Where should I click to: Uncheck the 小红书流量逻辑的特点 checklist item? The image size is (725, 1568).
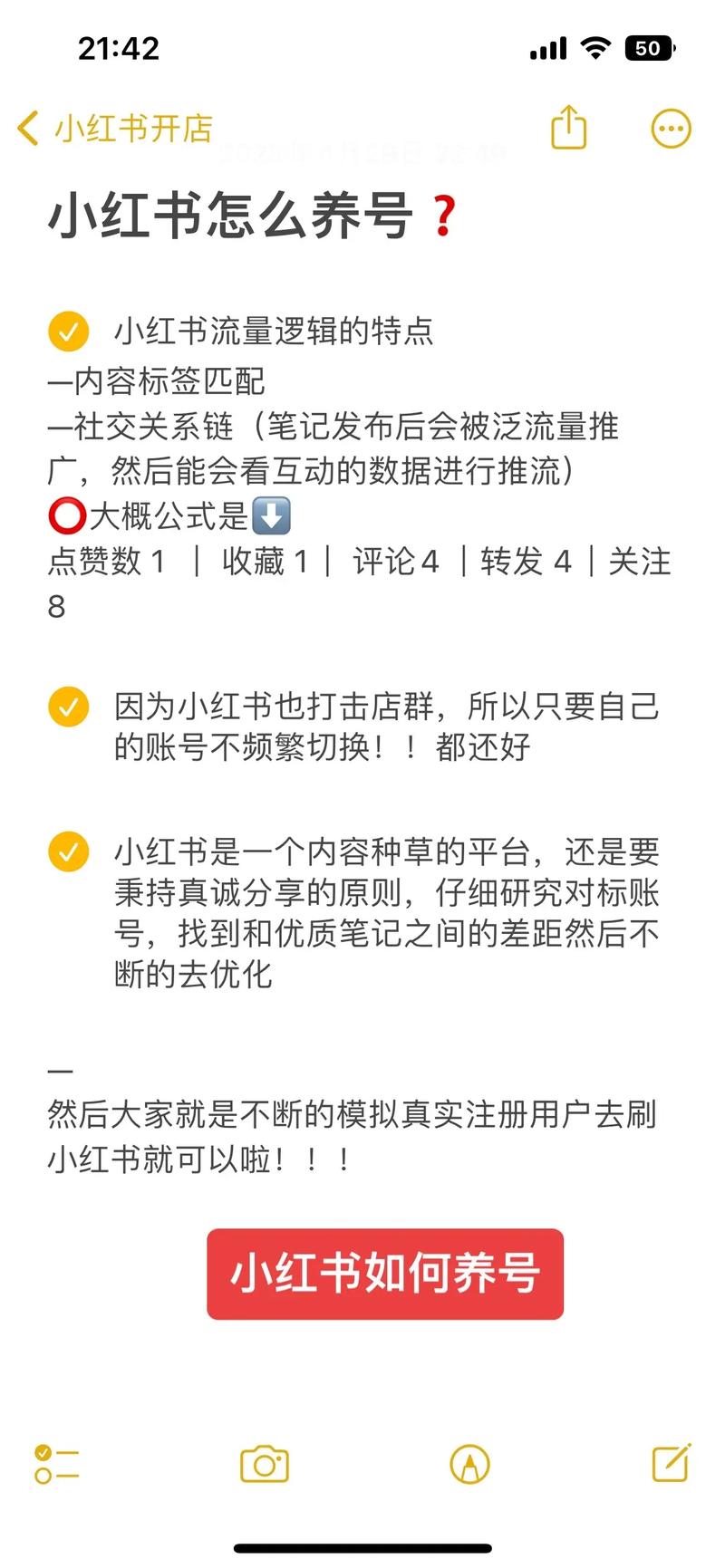68,332
